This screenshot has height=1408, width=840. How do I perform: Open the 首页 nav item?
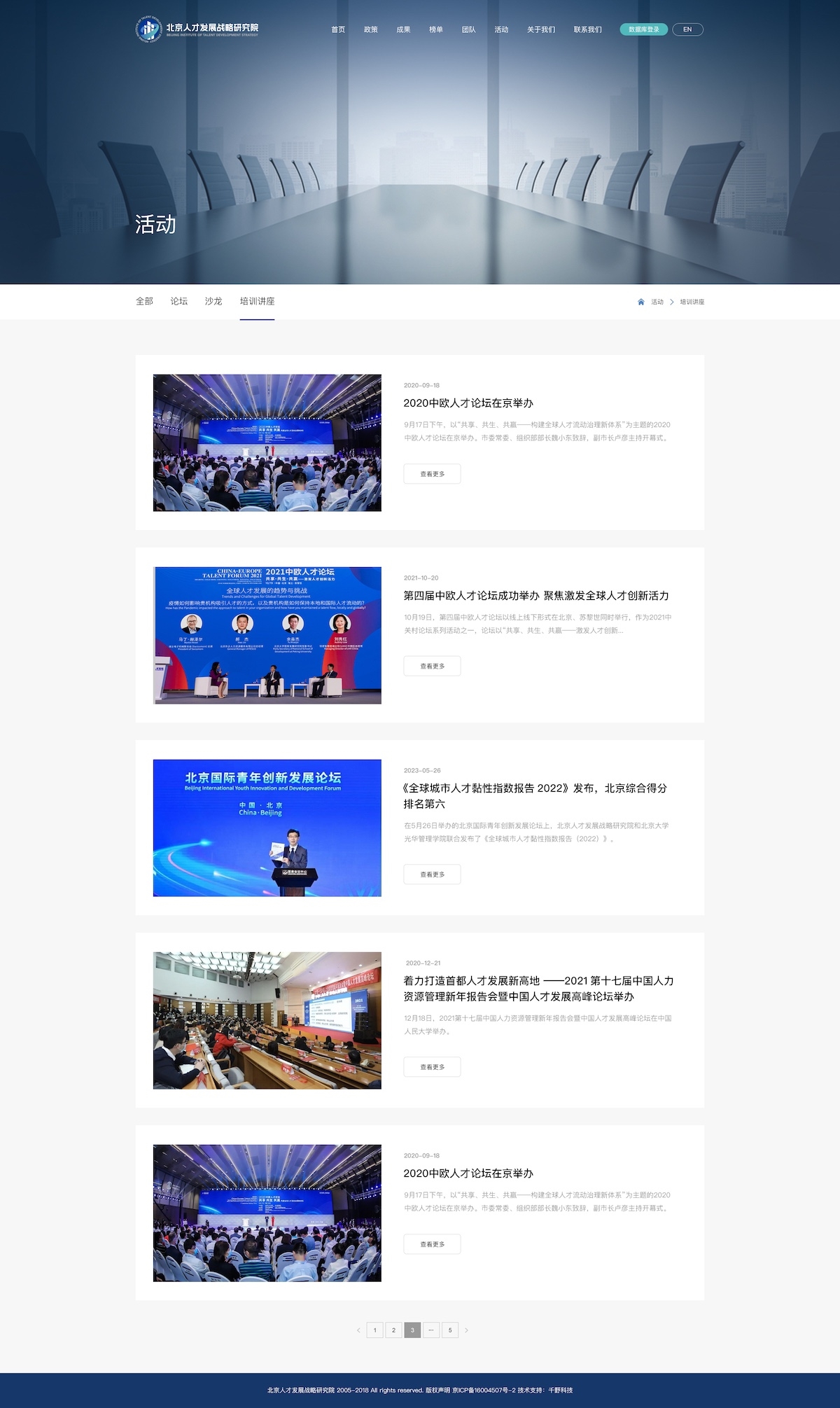(338, 29)
